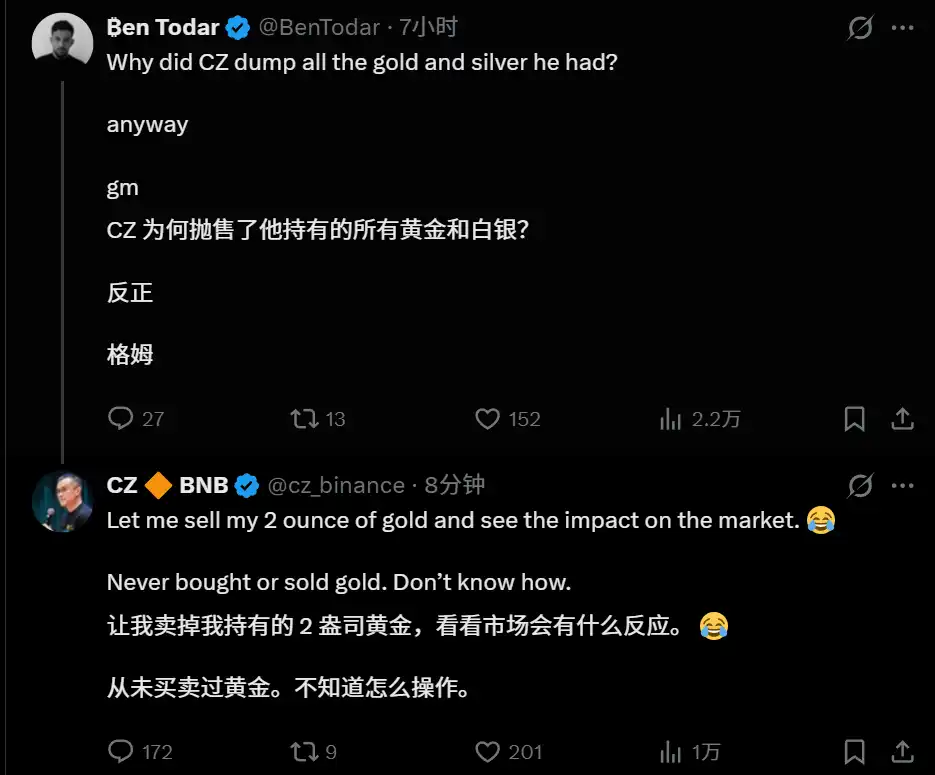Open Grok icon on CZ's reply

tap(859, 487)
